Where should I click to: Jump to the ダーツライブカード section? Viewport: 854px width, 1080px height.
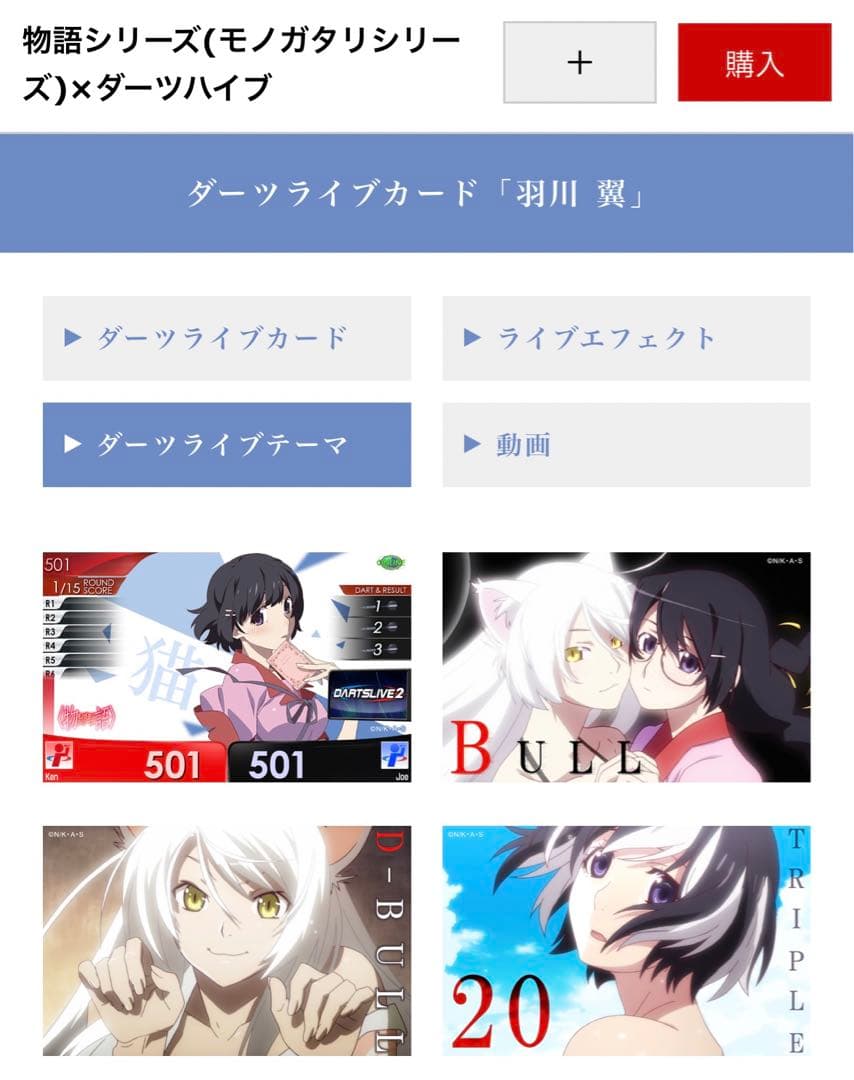(226, 338)
